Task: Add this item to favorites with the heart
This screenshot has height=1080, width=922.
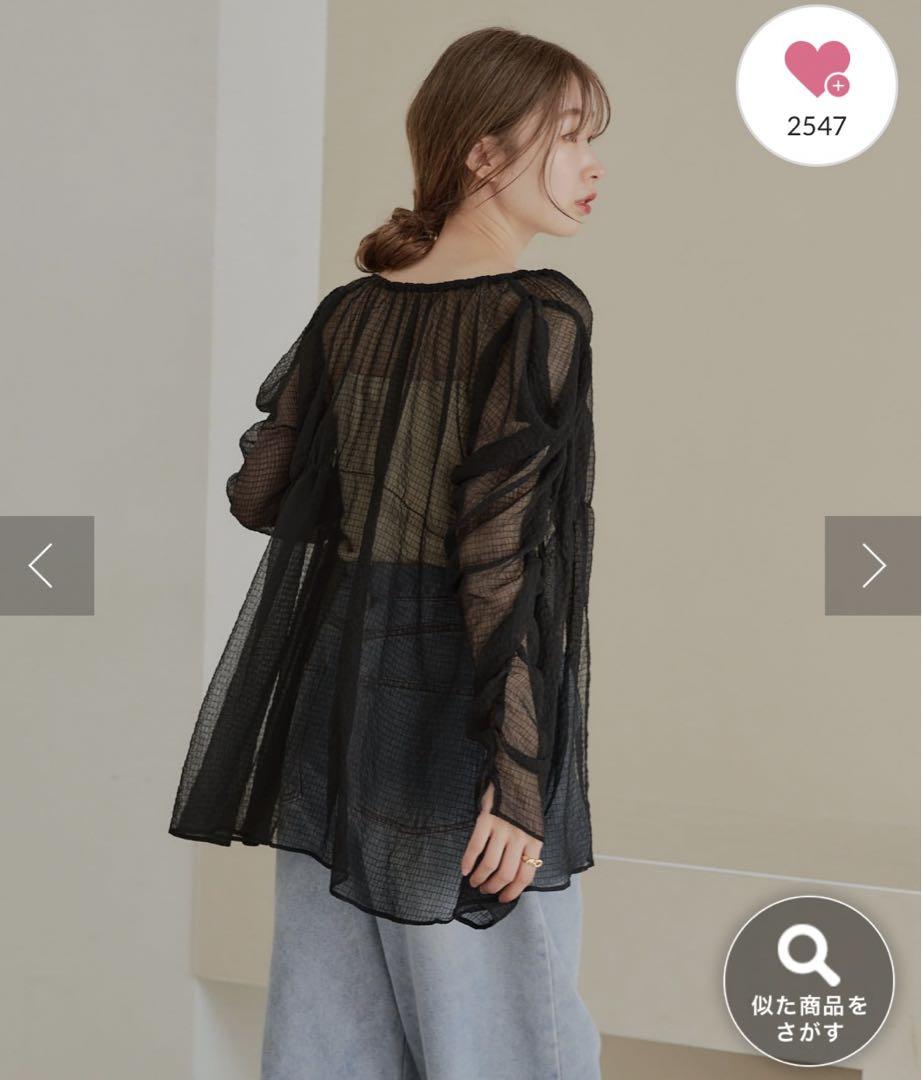Action: (816, 84)
